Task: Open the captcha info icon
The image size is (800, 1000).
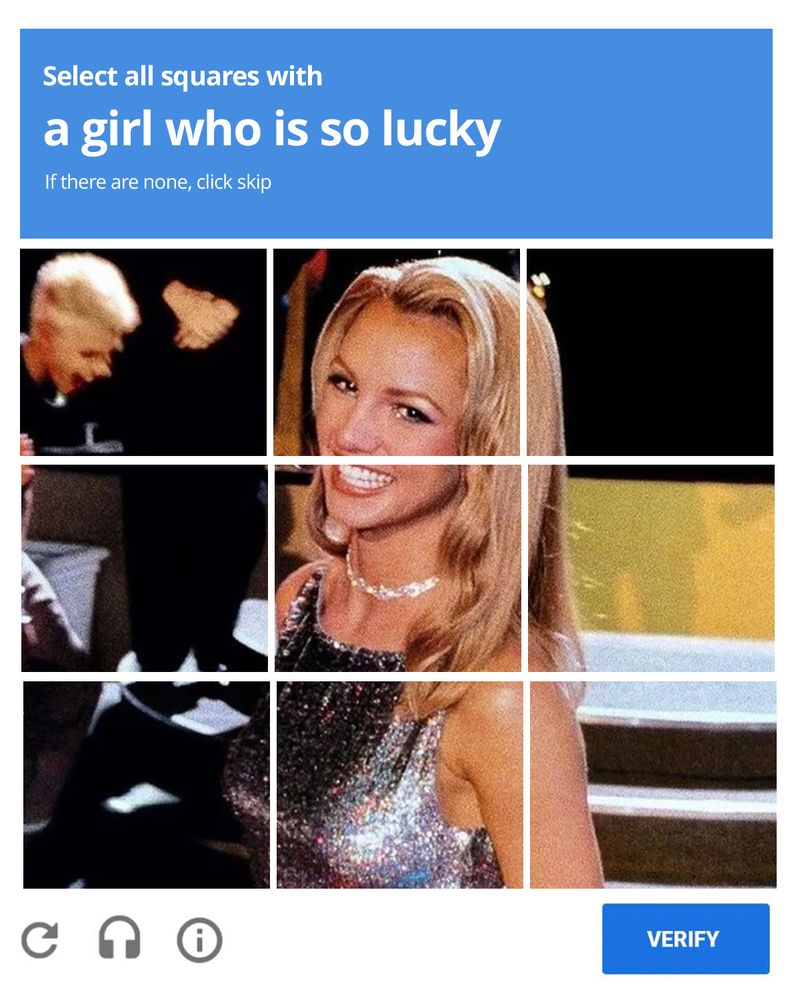Action: [x=199, y=940]
